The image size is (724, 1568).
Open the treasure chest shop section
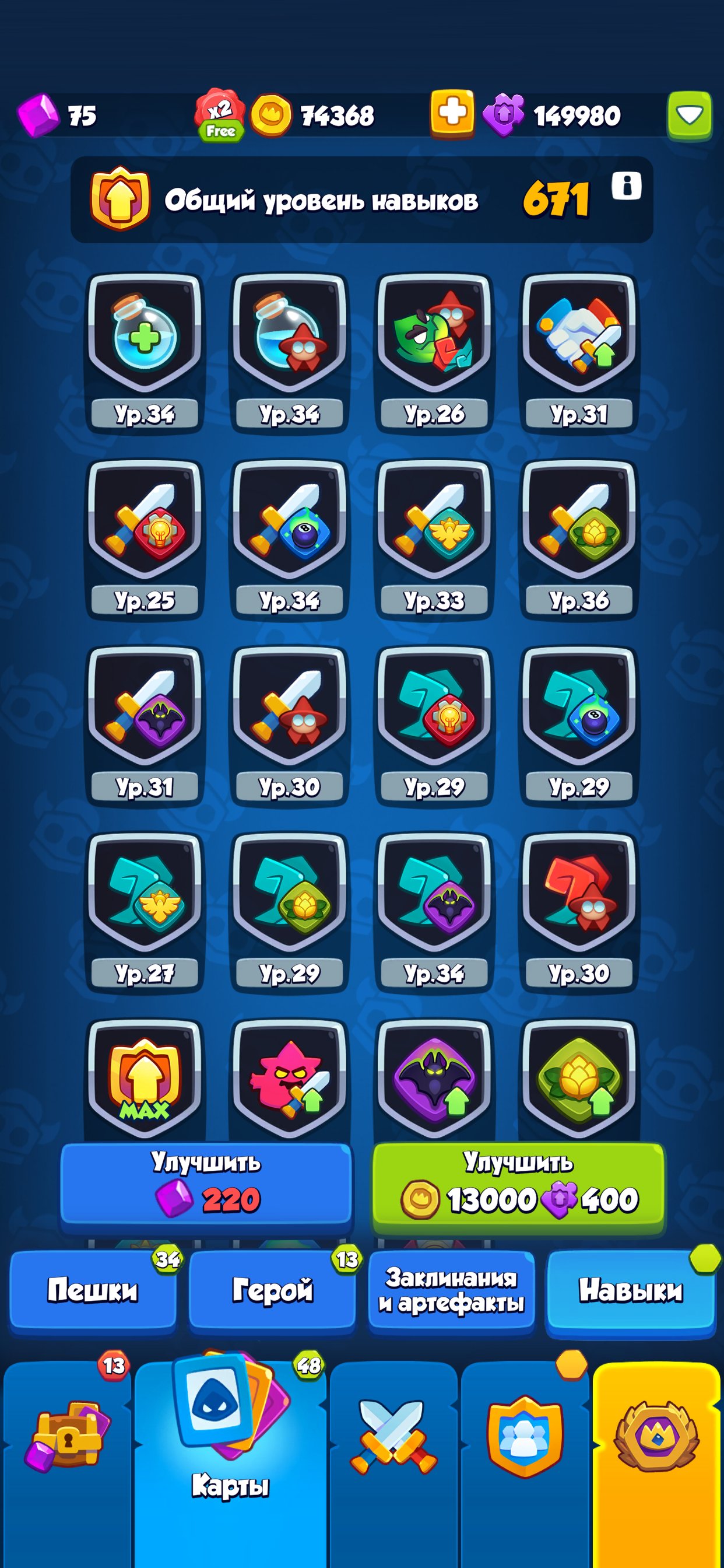pyautogui.click(x=67, y=1443)
